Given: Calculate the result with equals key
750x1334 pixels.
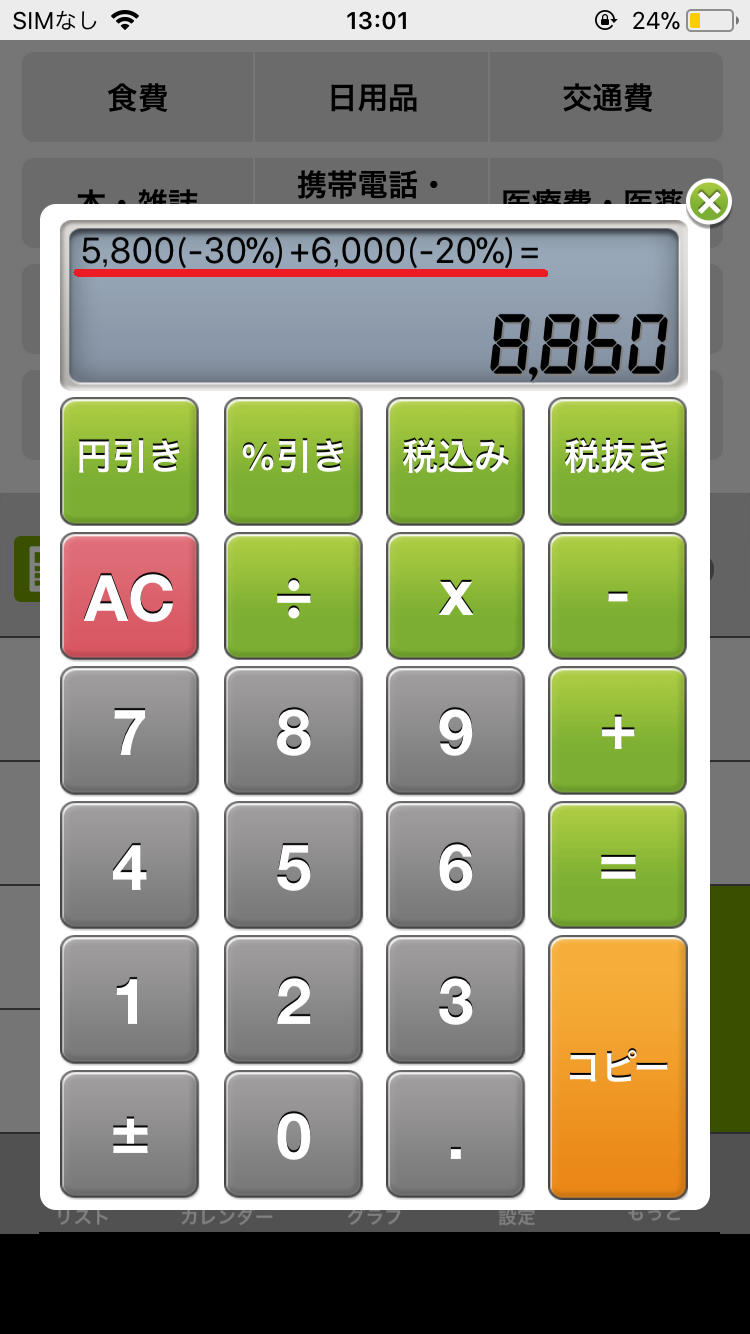Looking at the screenshot, I should pyautogui.click(x=618, y=865).
